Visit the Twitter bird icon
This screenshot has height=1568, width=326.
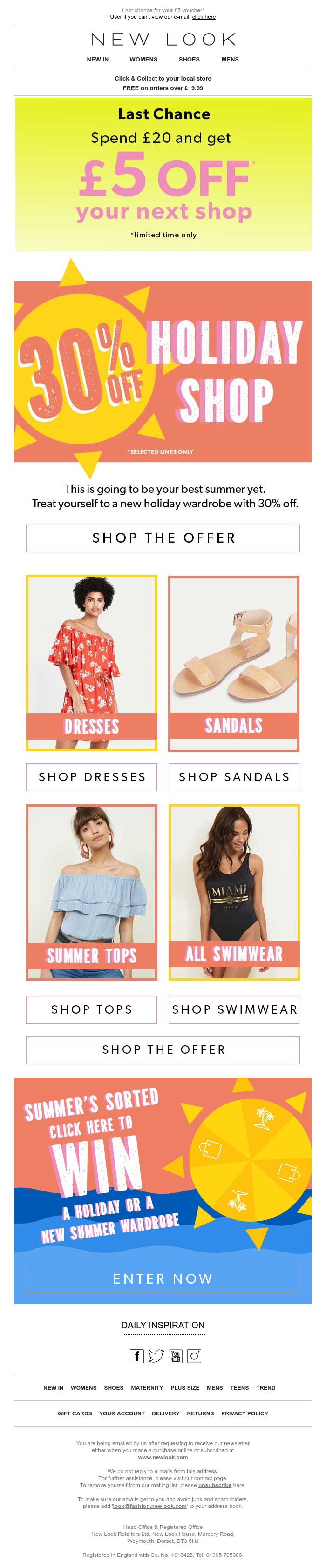coord(156,1356)
